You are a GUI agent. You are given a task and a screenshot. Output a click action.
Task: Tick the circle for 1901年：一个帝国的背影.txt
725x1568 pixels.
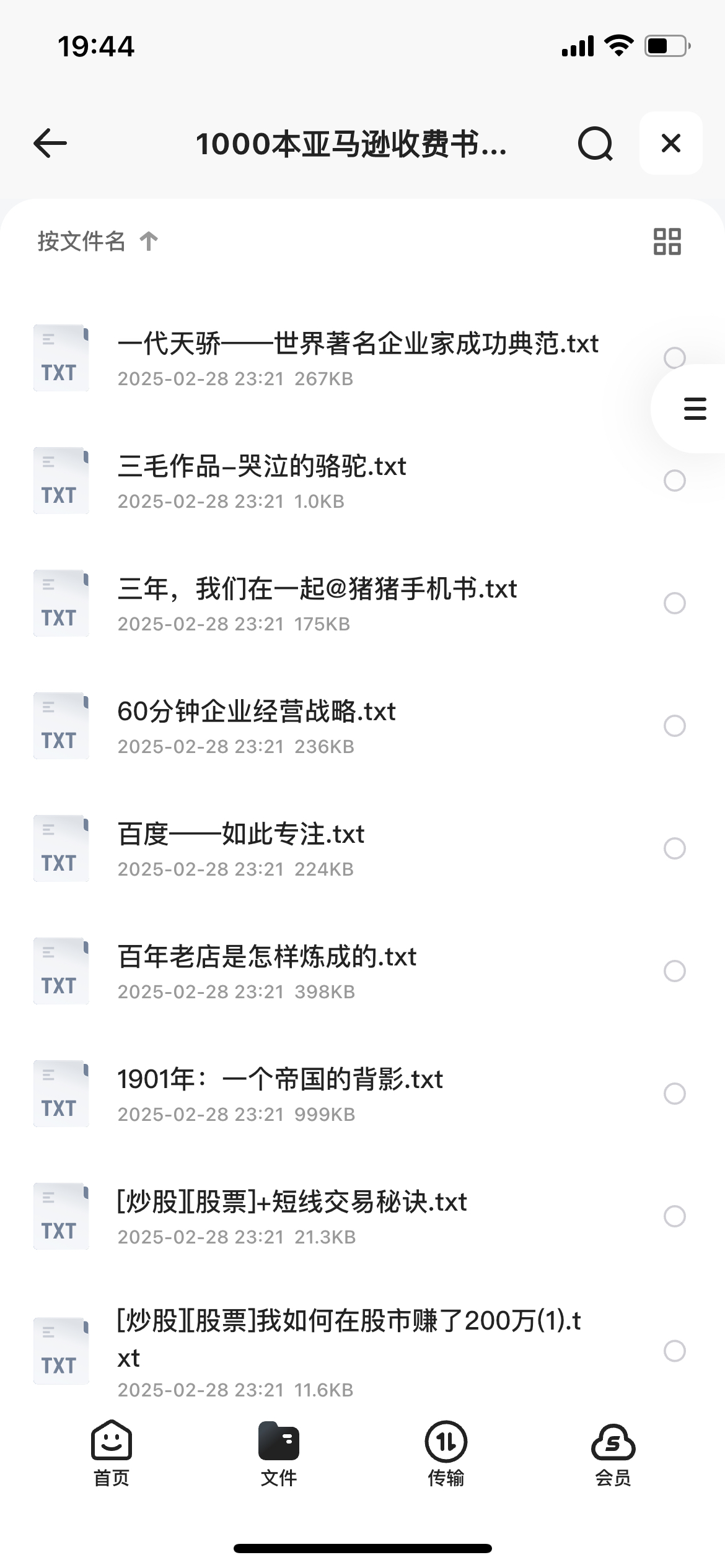click(x=675, y=1094)
